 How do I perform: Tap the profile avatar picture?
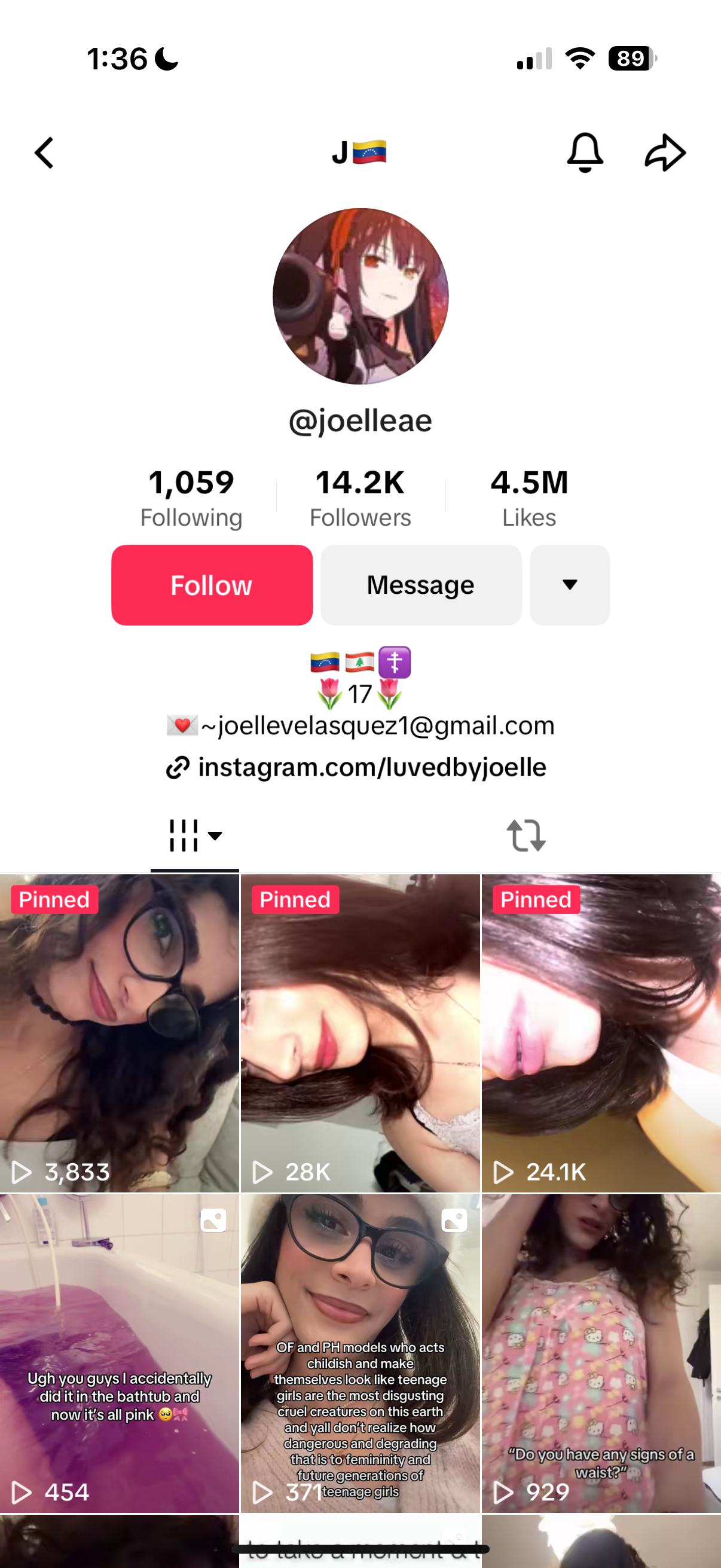[x=360, y=297]
